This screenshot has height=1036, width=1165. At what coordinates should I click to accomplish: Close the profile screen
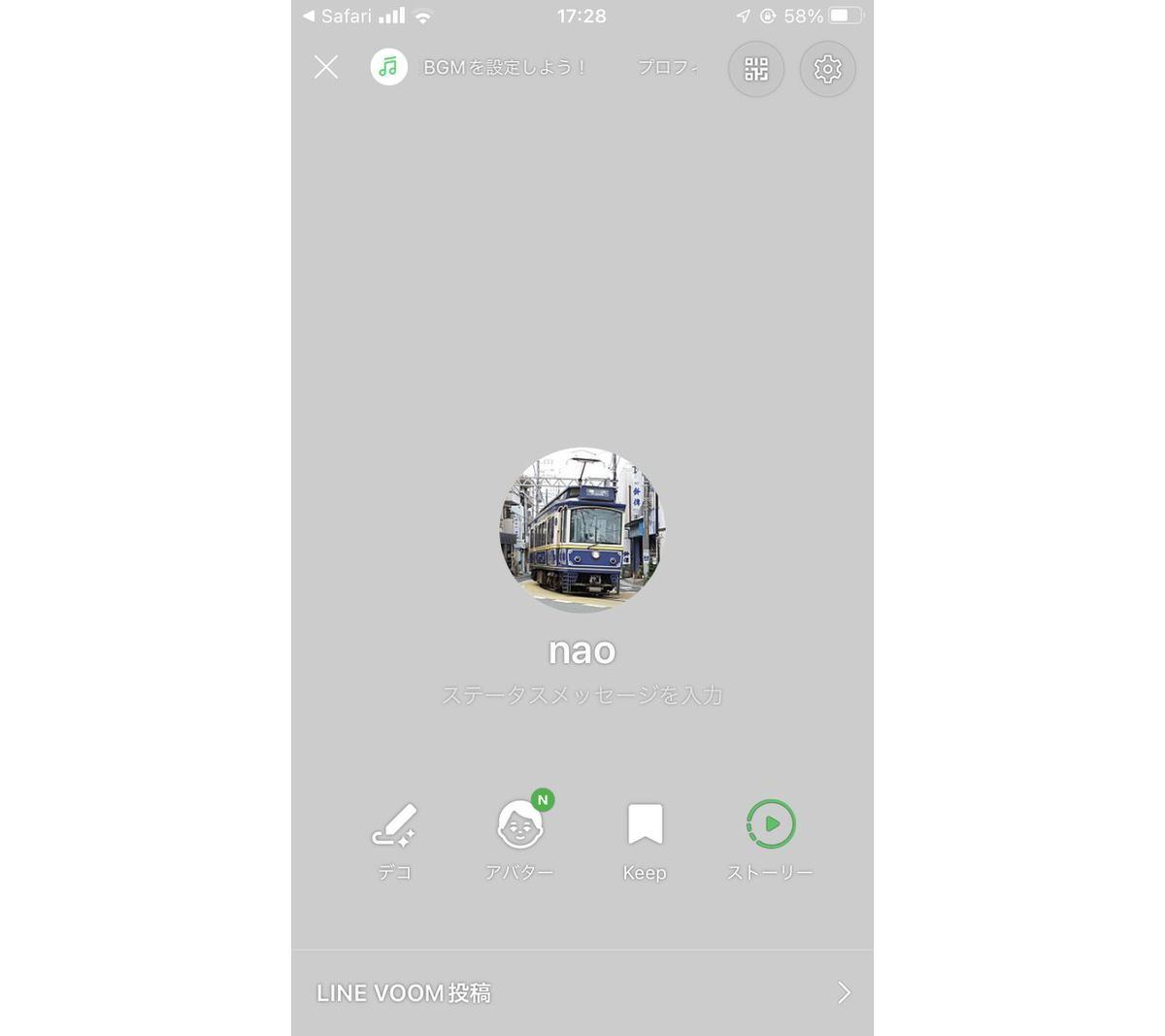[326, 67]
